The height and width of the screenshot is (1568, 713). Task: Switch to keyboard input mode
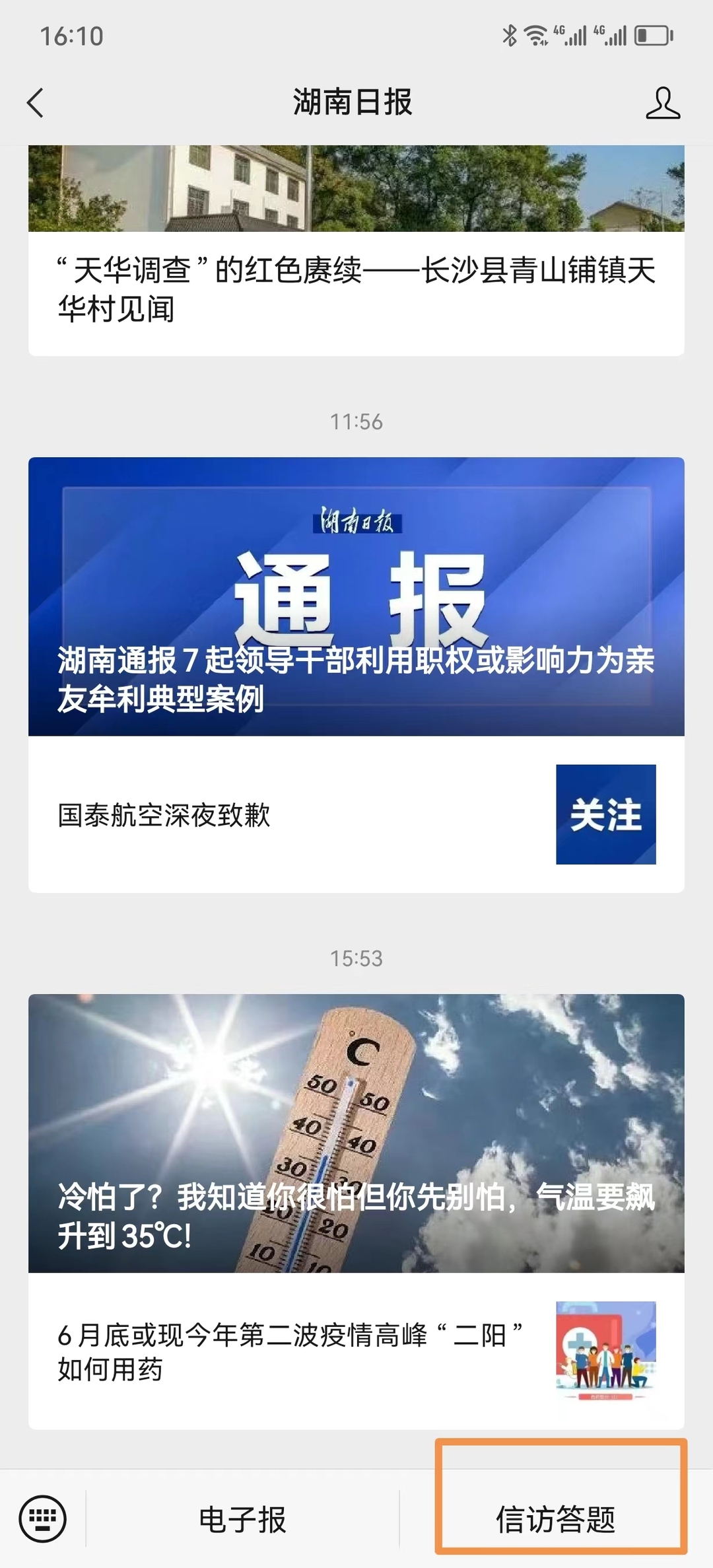[x=43, y=1519]
